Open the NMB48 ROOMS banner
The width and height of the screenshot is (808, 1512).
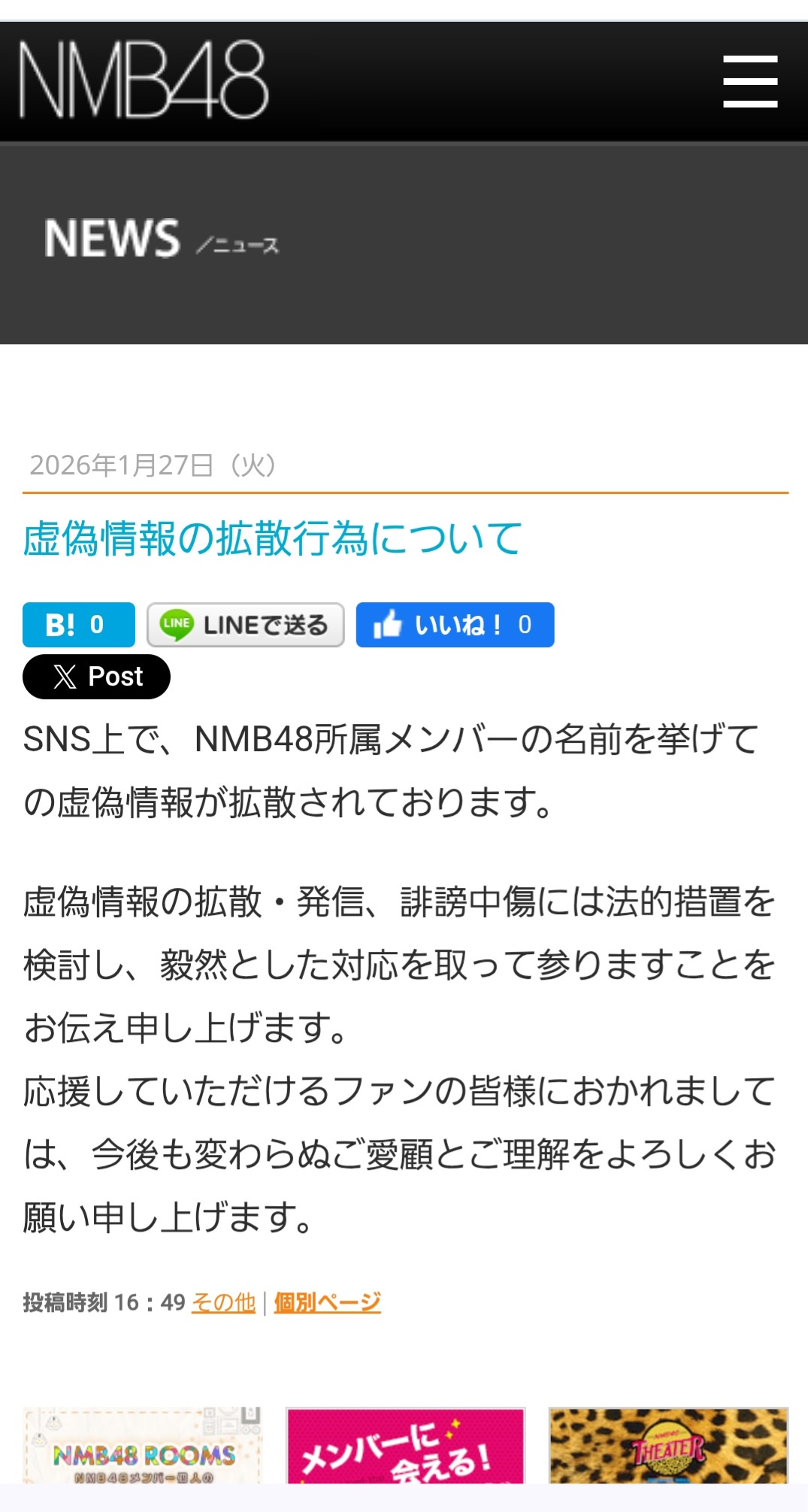click(x=143, y=1445)
